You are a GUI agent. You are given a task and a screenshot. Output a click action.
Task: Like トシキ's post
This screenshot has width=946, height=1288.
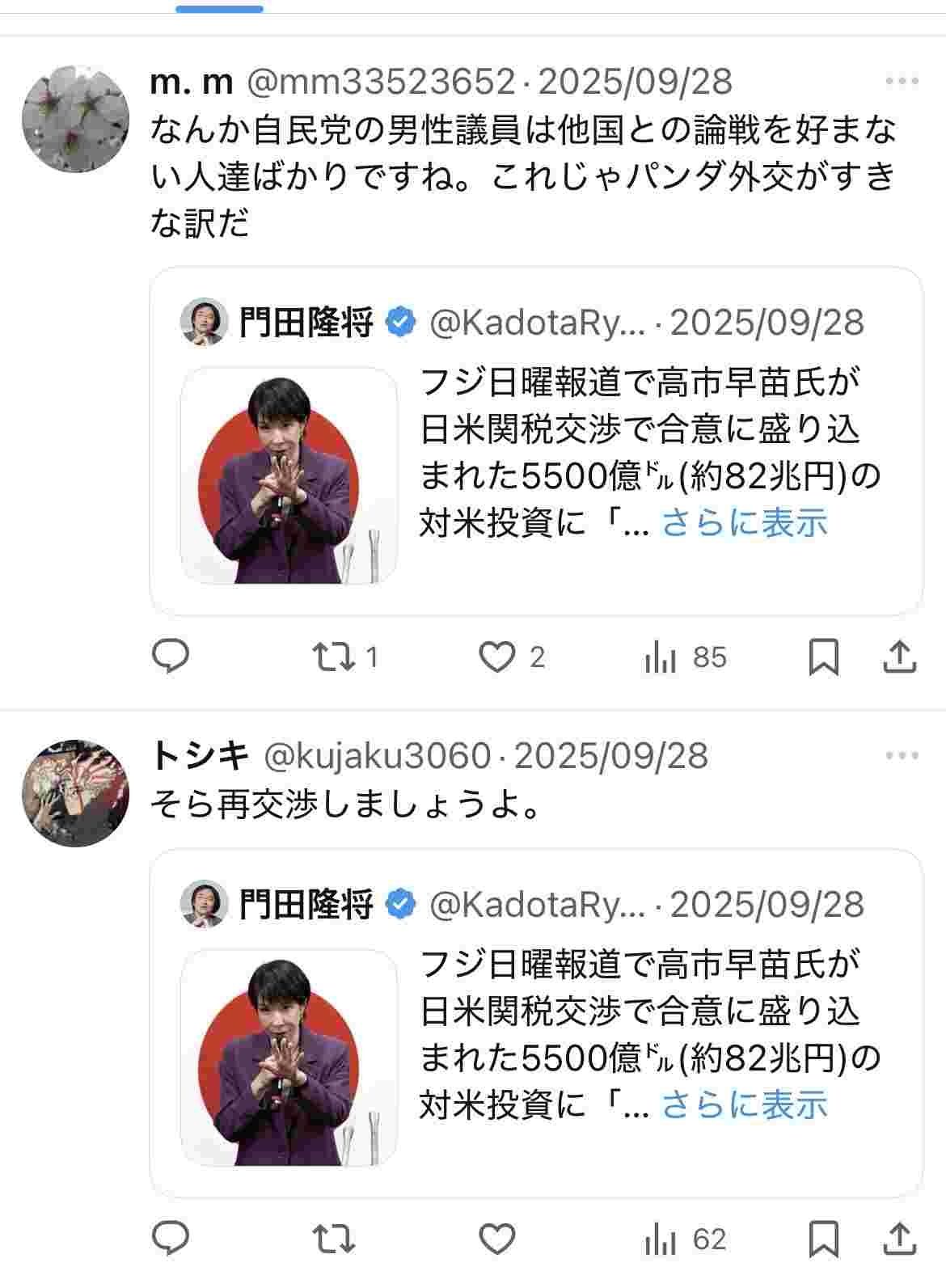(x=496, y=1239)
